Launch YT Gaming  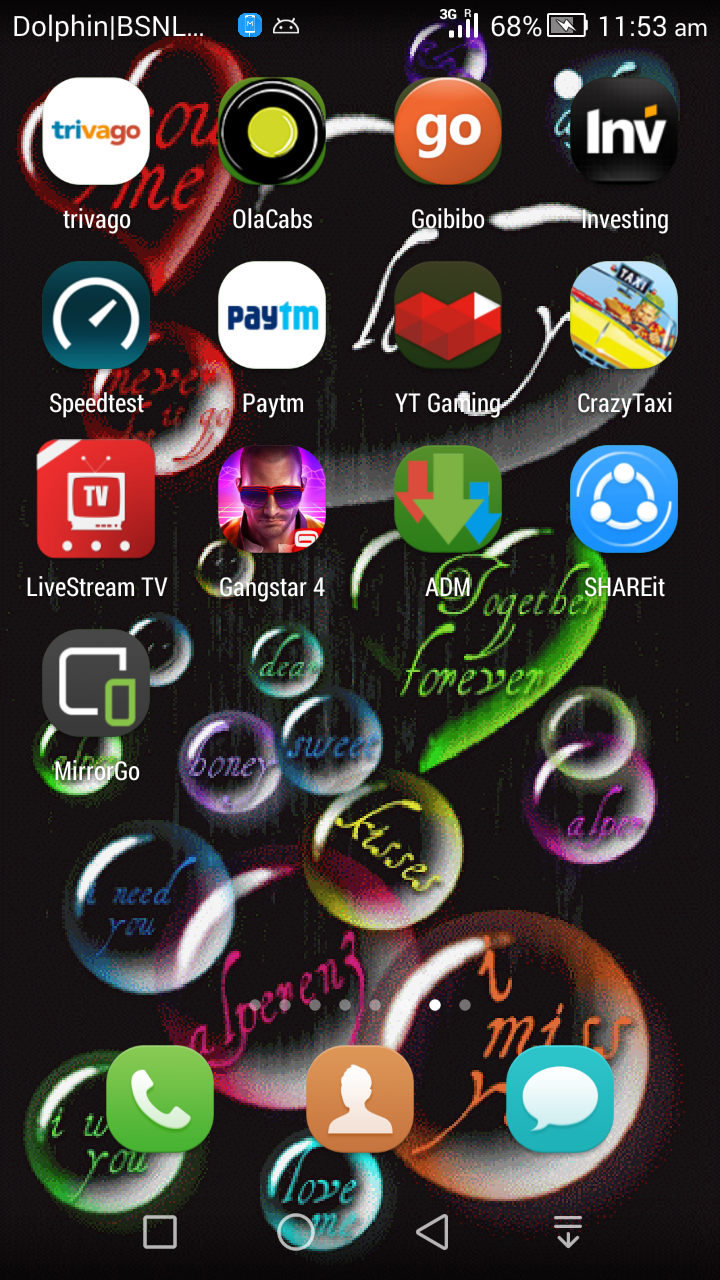(448, 316)
